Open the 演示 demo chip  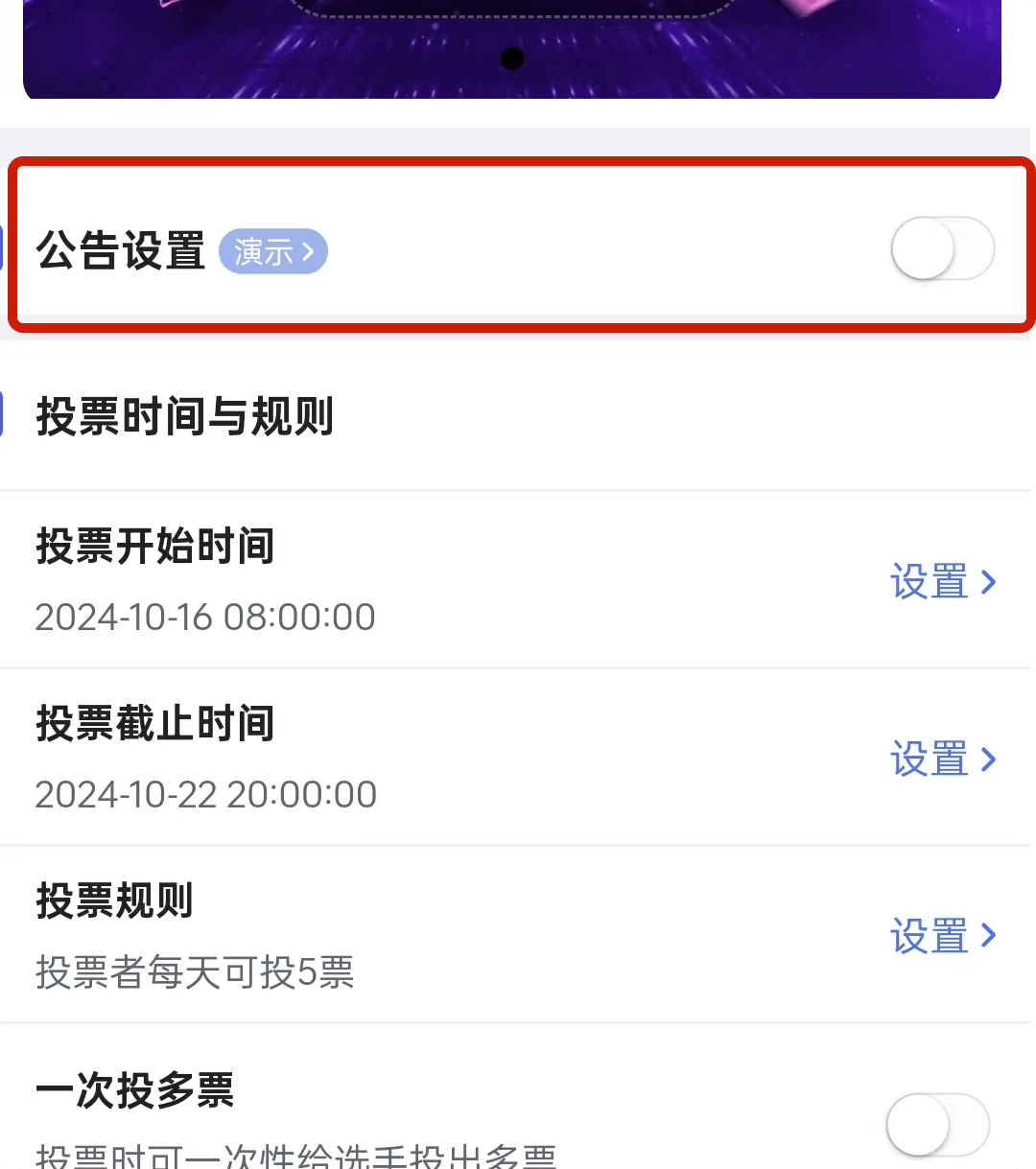click(x=273, y=251)
